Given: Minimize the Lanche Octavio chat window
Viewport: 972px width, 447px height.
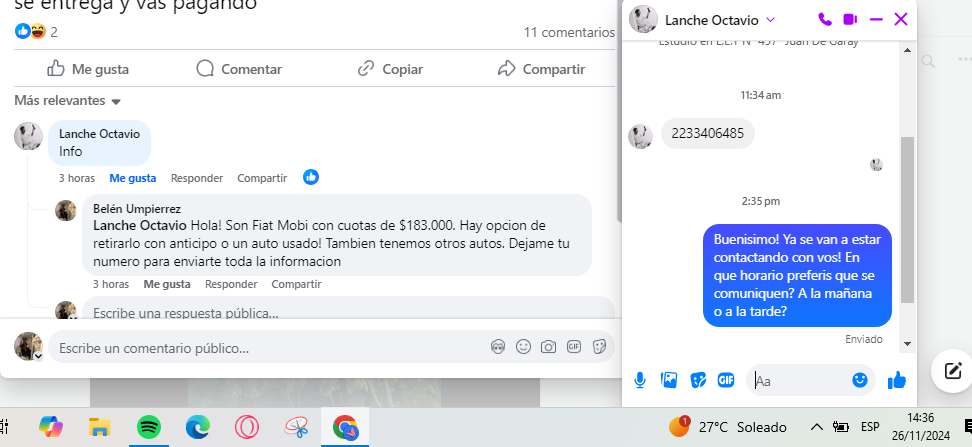Looking at the screenshot, I should 876,19.
